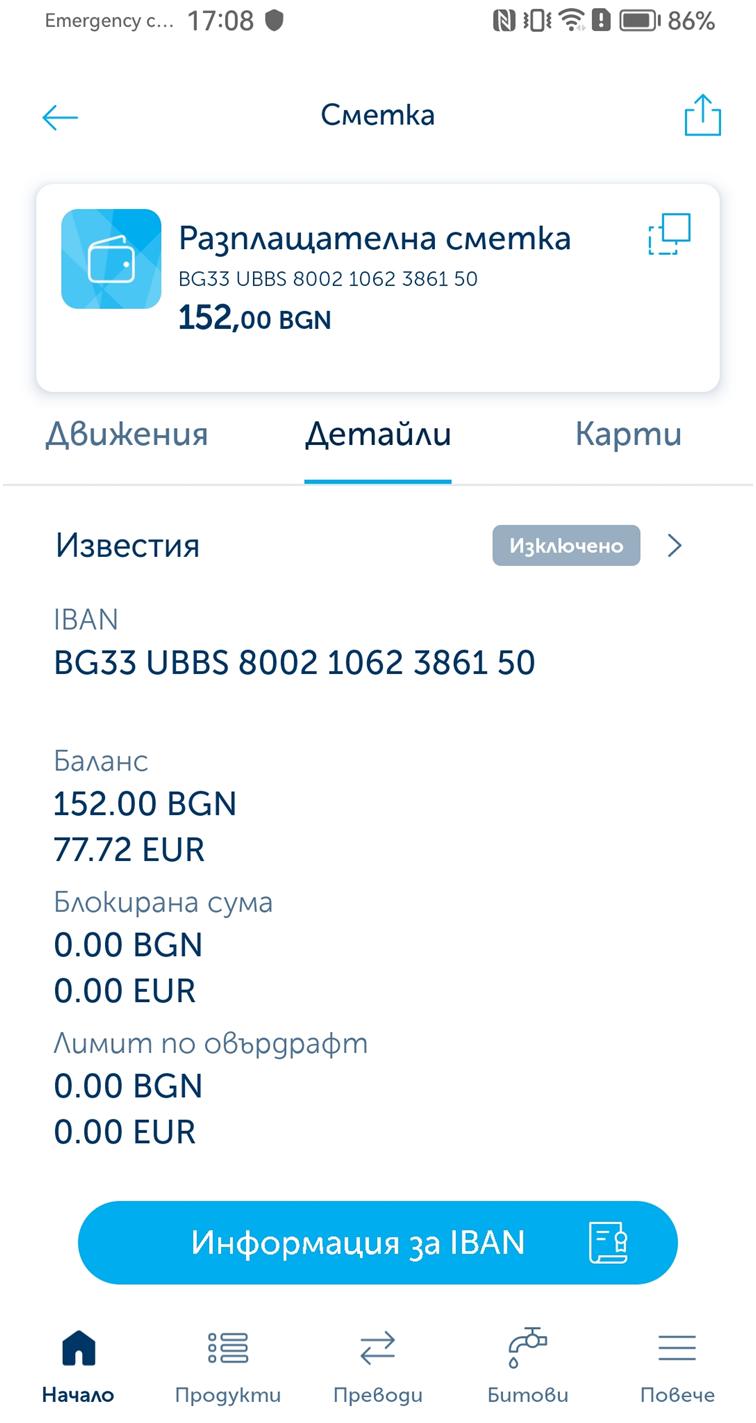The image size is (756, 1423).
Task: Switch to the Карти tab
Action: coord(628,434)
